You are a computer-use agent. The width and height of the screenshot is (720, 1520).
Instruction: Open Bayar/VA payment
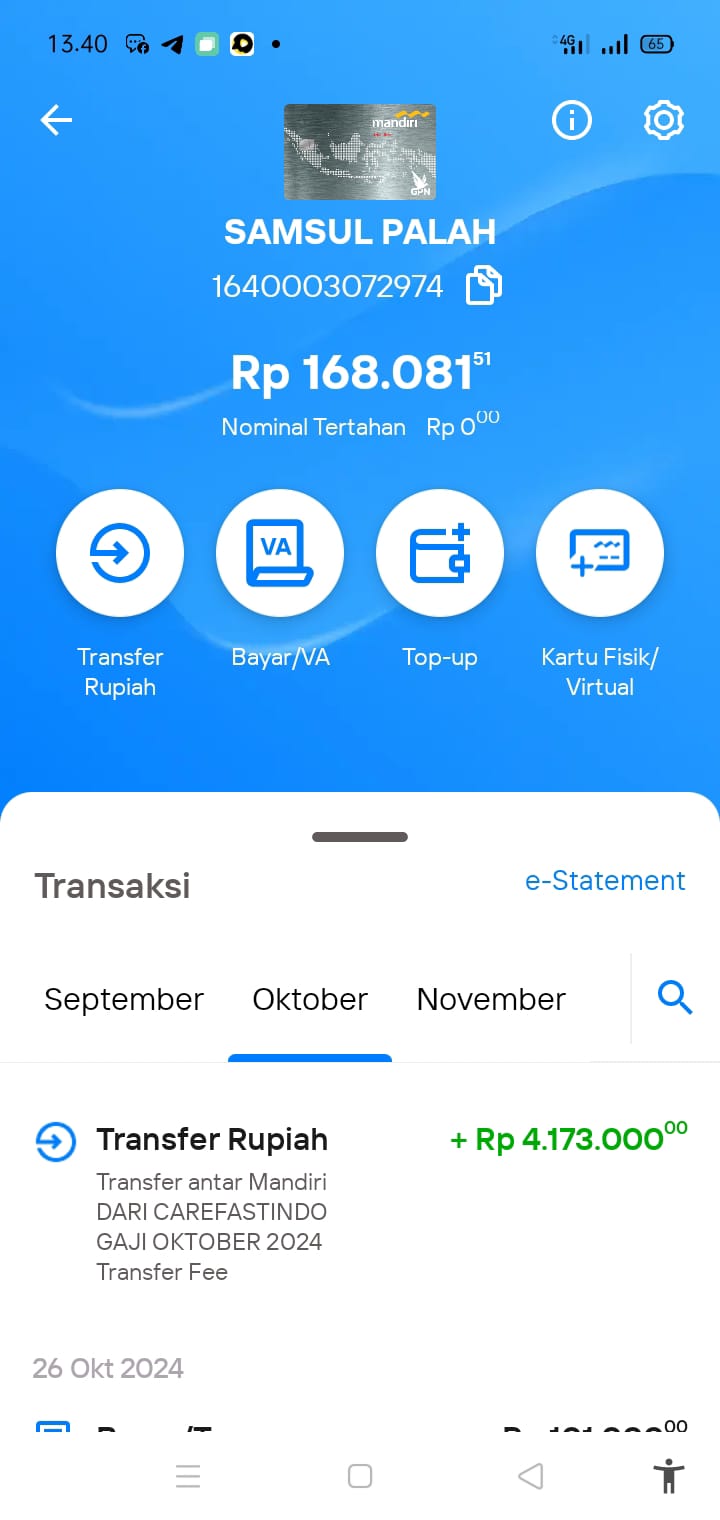coord(280,553)
